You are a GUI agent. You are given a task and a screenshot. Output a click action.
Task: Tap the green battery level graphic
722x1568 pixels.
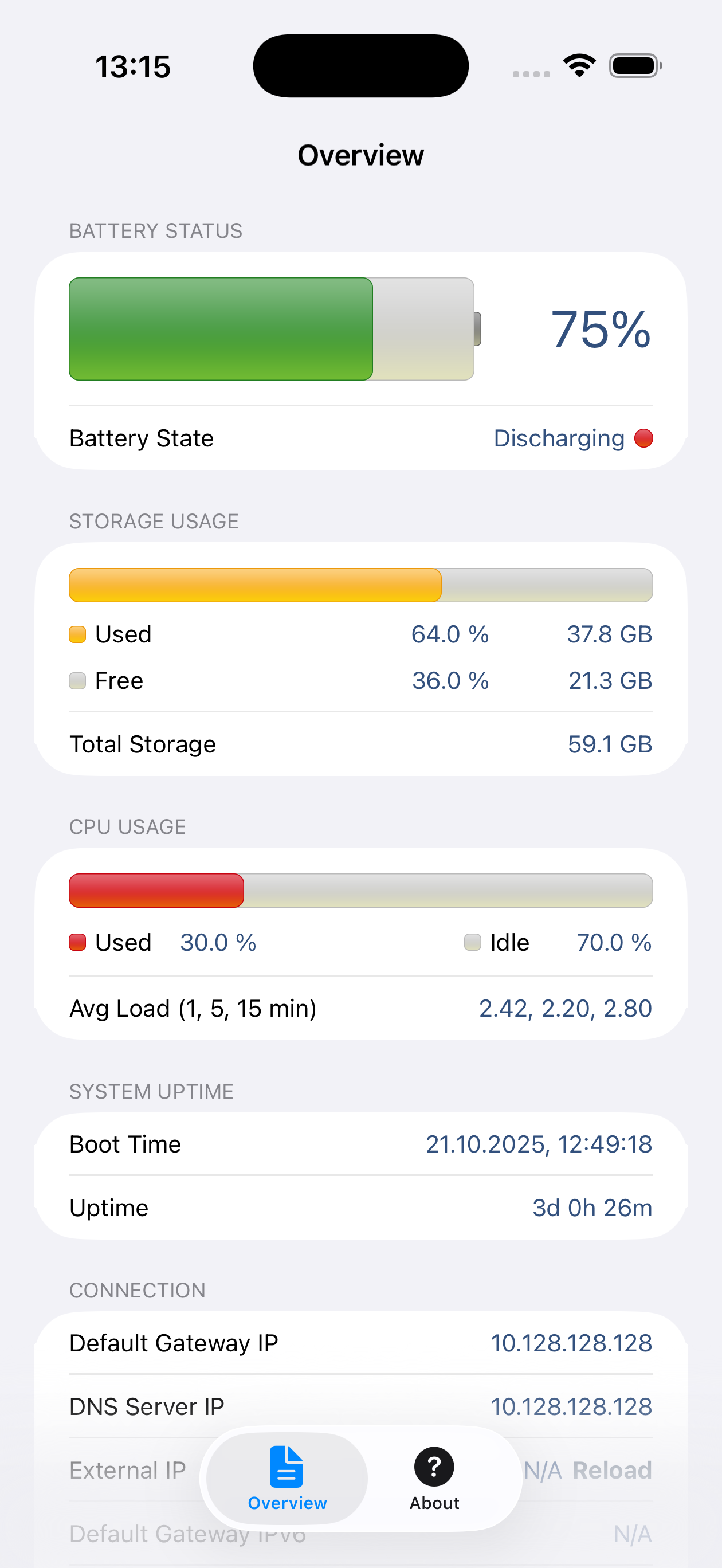(219, 329)
